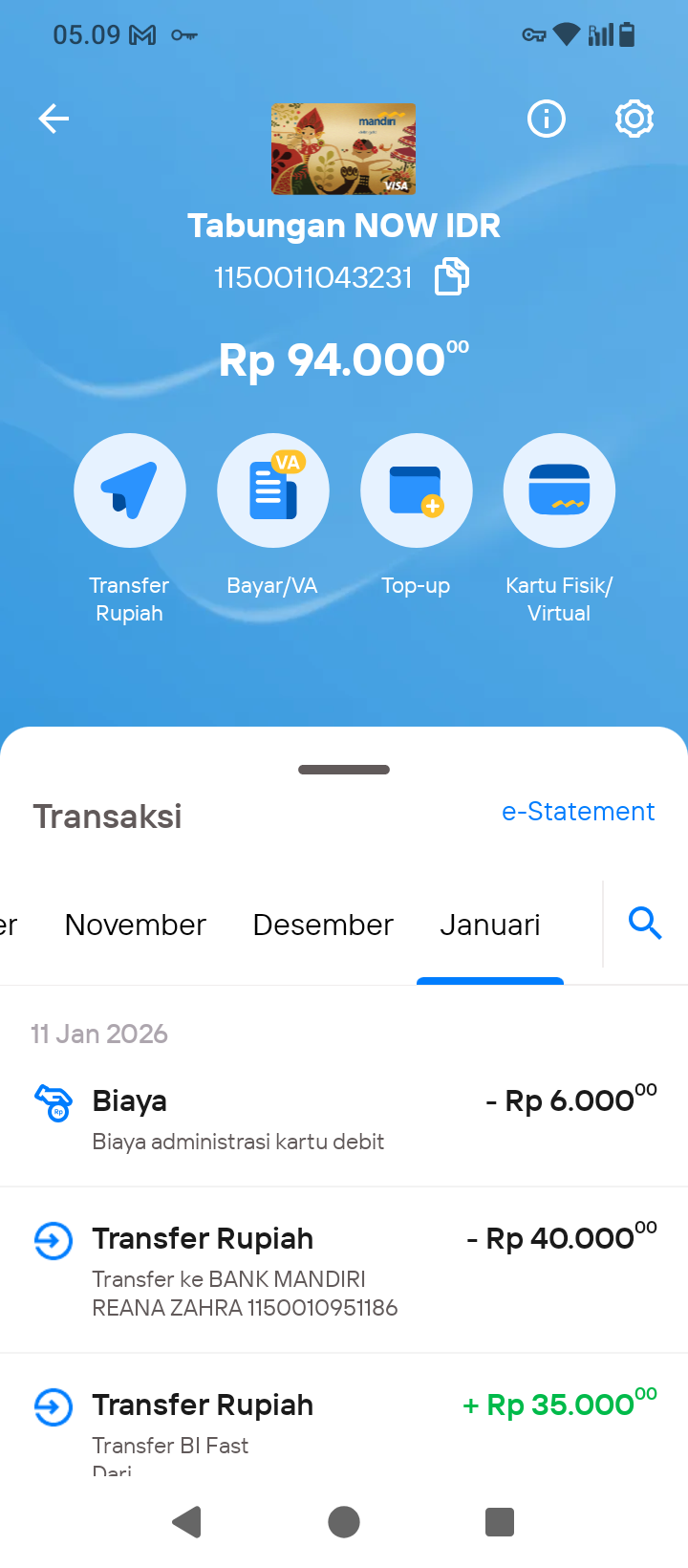The height and width of the screenshot is (1568, 688).
Task: Switch to the November tab
Action: tap(136, 926)
